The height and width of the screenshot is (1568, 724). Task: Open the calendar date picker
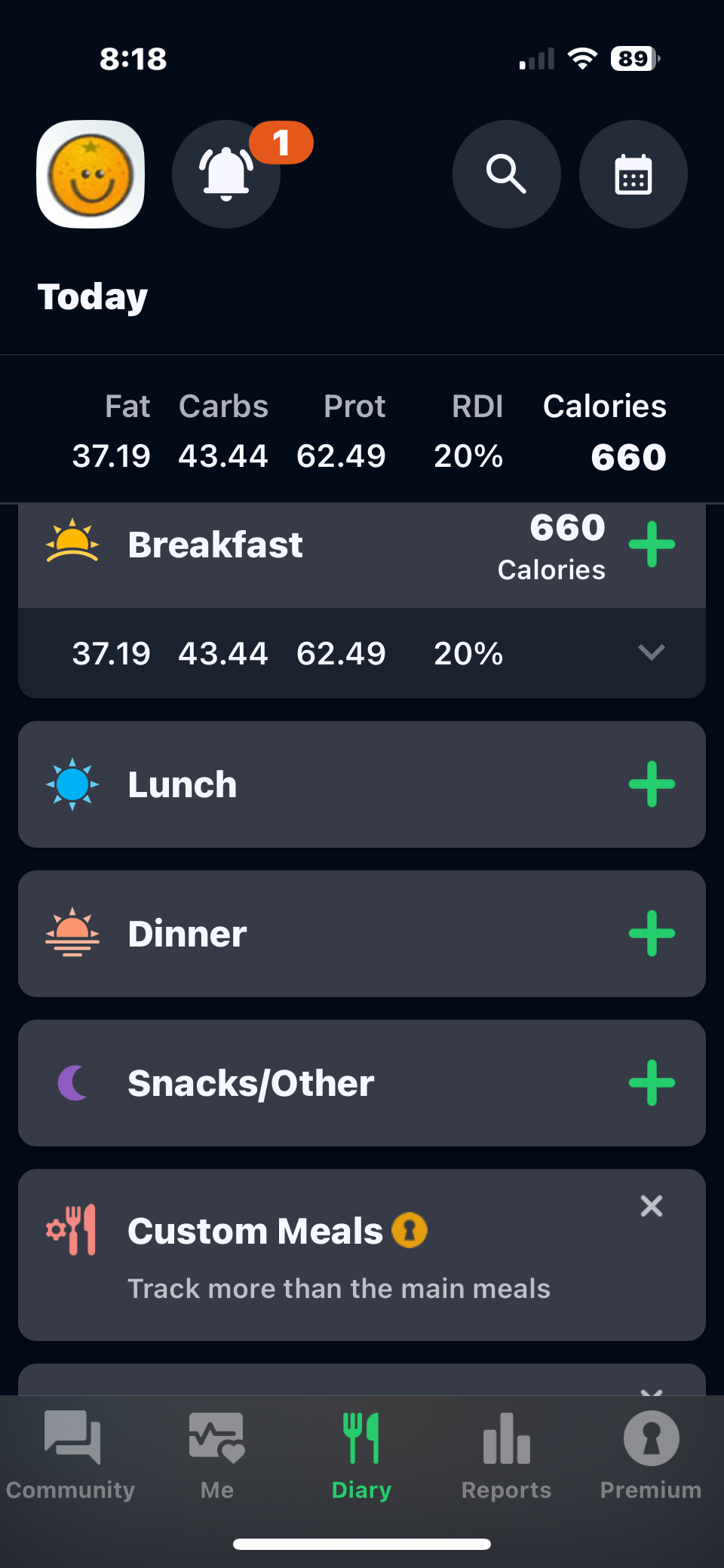click(x=633, y=174)
